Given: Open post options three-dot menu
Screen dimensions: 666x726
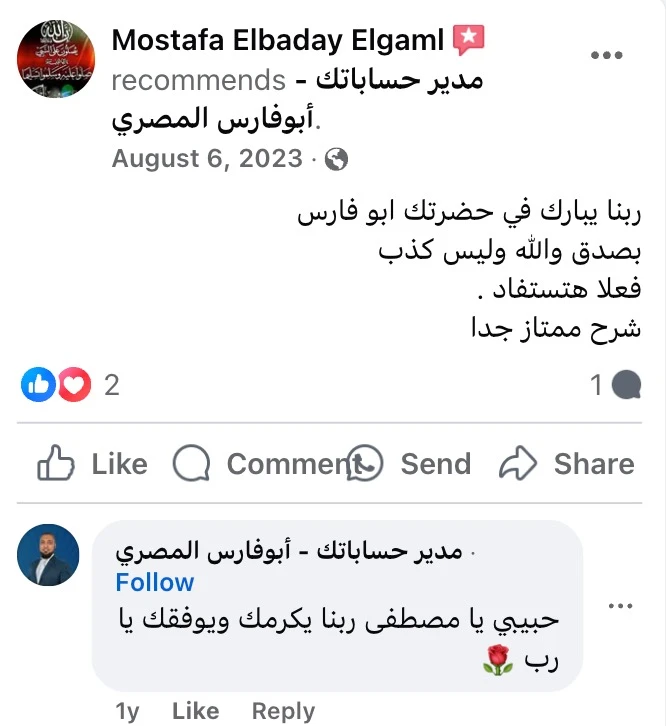Looking at the screenshot, I should [606, 55].
